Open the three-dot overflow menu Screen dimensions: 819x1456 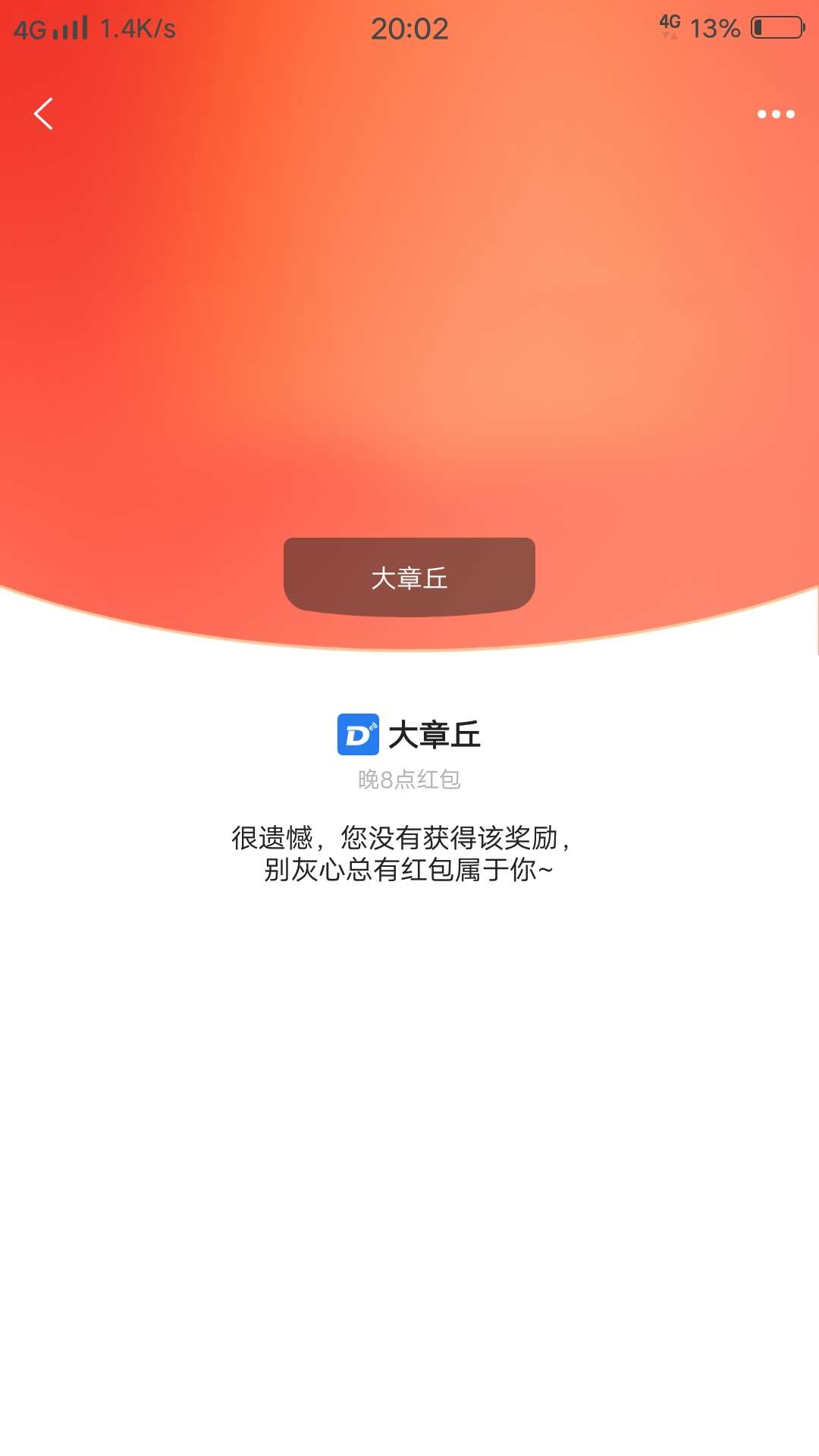[776, 115]
